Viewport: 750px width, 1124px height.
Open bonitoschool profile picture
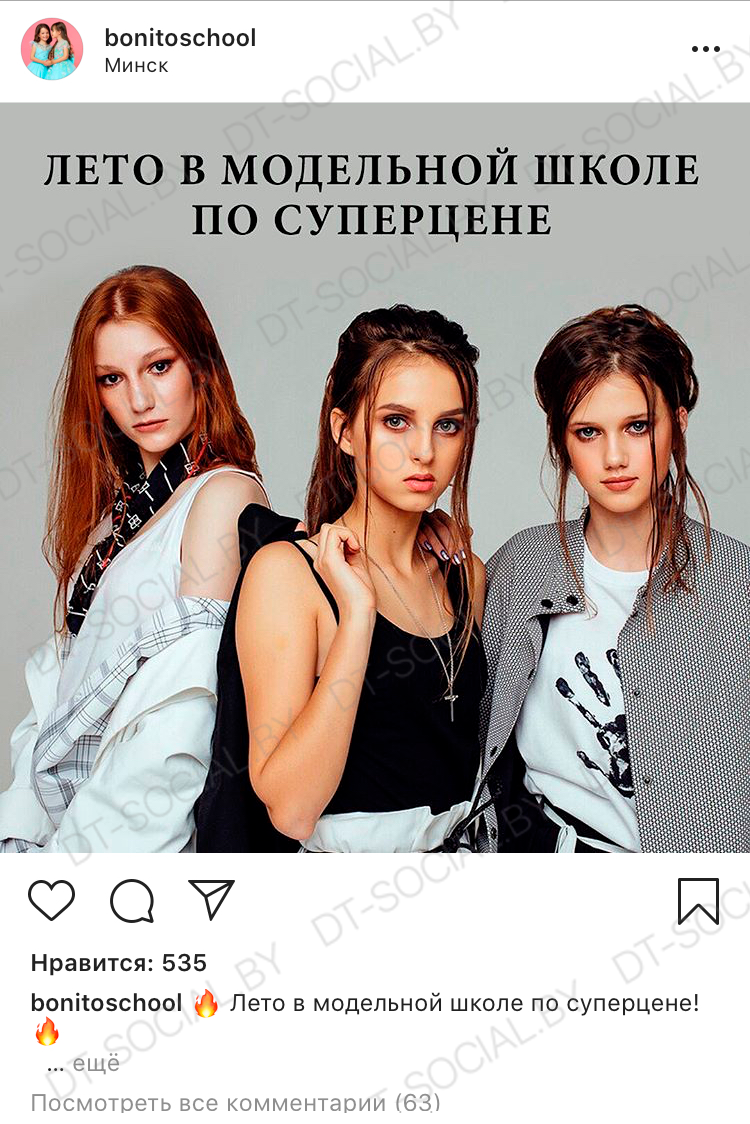pos(51,49)
